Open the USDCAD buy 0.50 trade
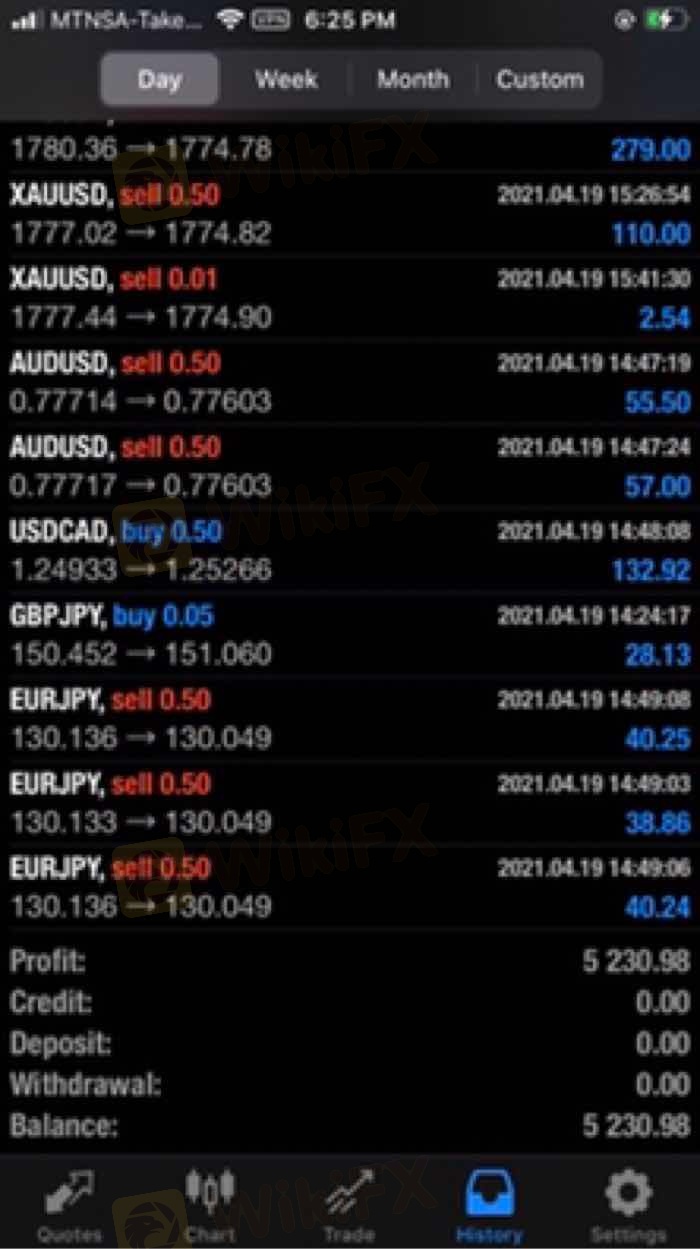Viewport: 700px width, 1249px height. (350, 551)
